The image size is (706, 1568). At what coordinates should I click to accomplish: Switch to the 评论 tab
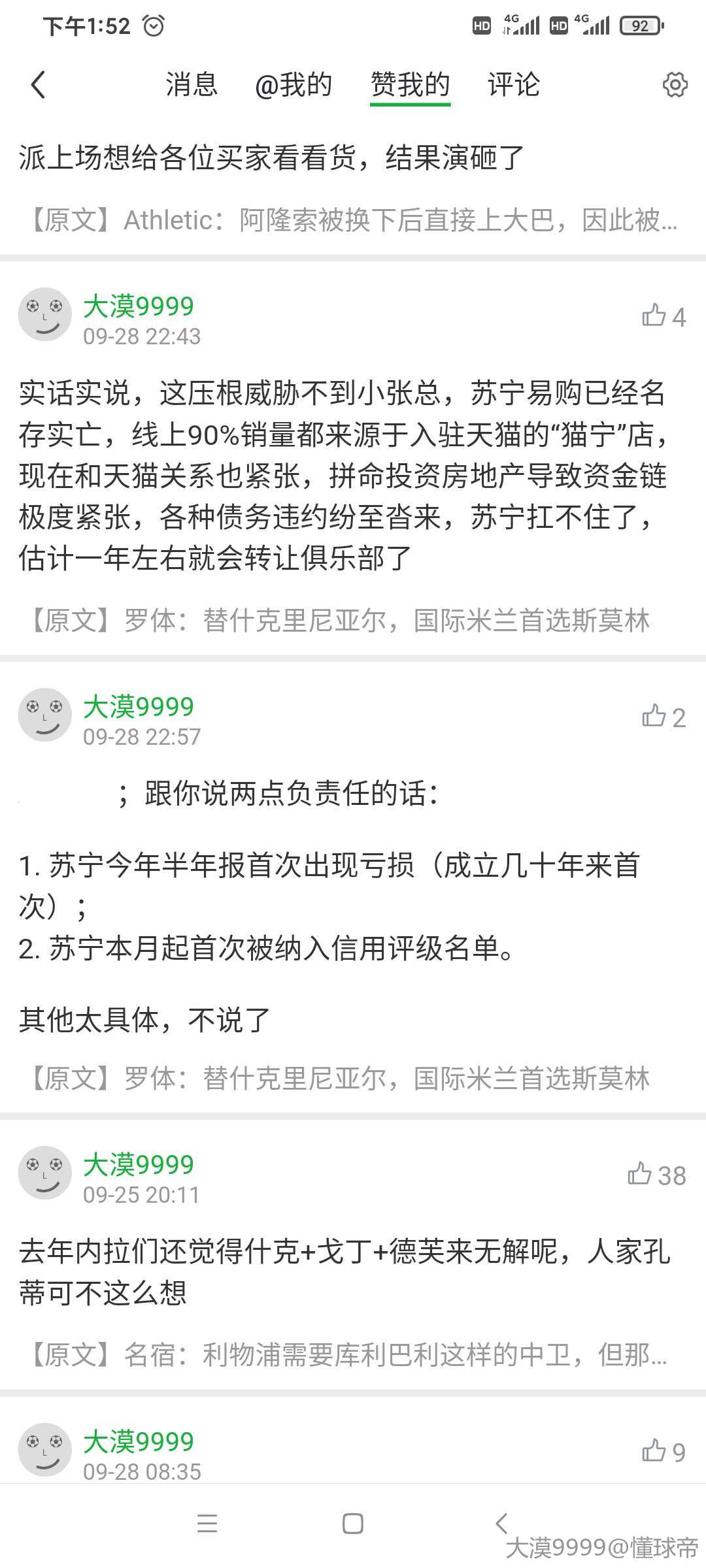[x=513, y=85]
